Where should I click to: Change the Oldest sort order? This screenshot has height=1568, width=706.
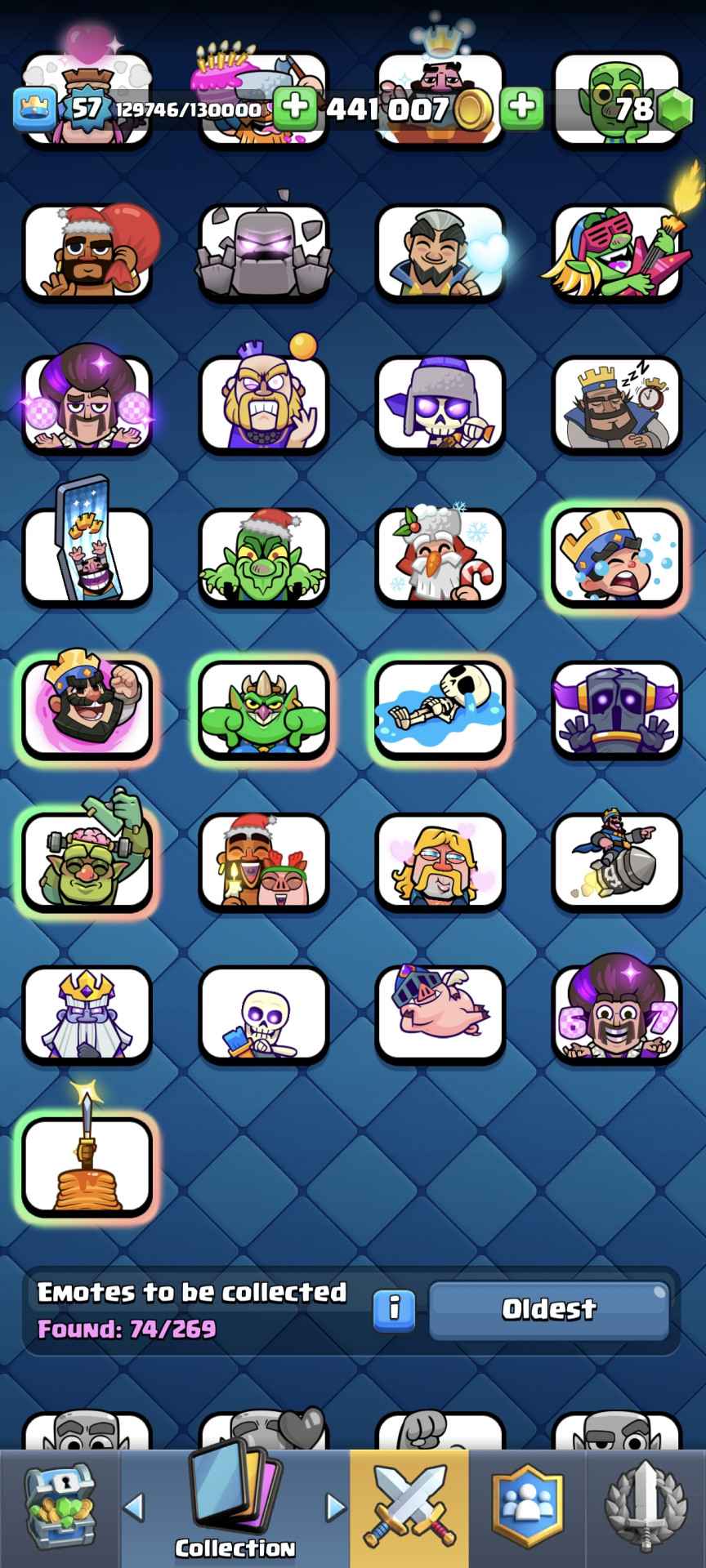click(x=549, y=1309)
